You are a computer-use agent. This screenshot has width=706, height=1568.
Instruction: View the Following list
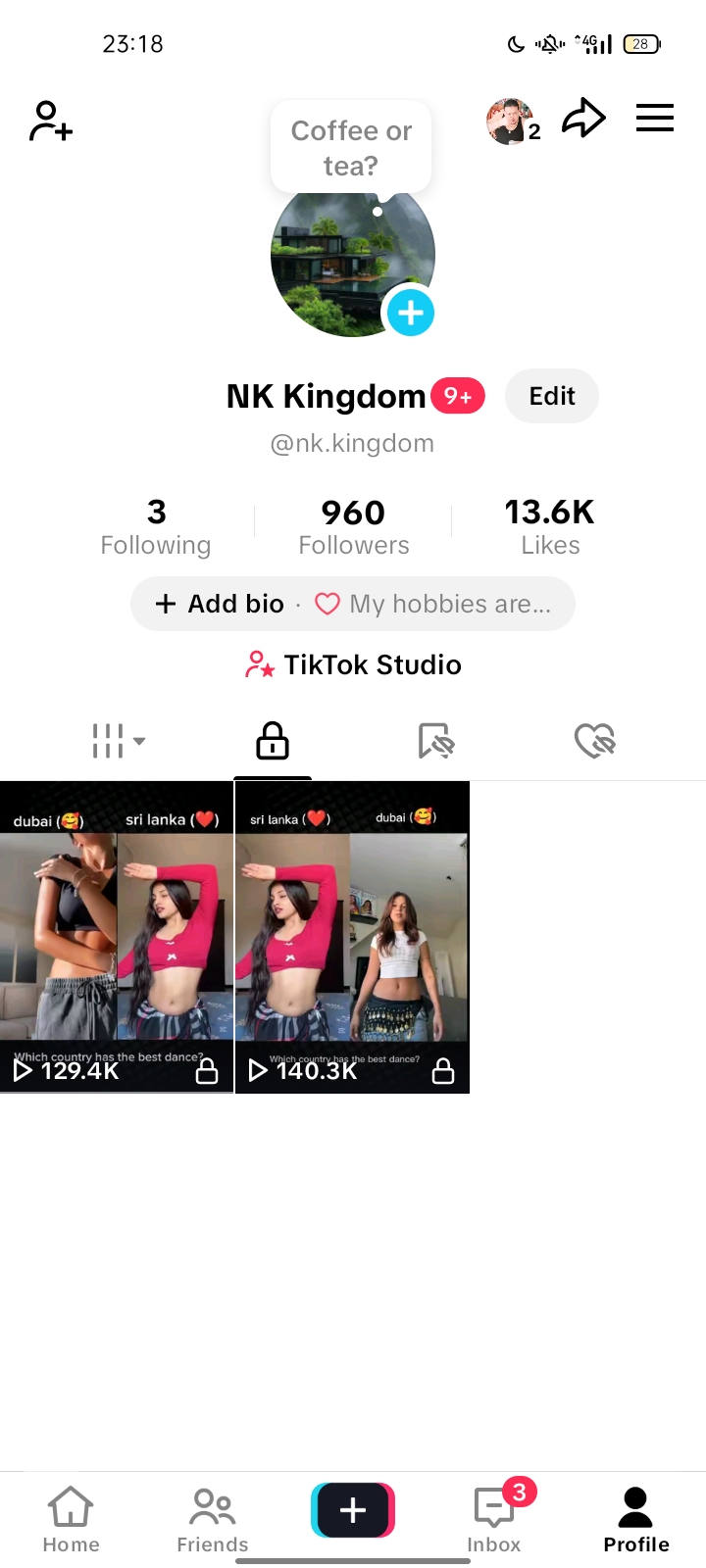[x=156, y=526]
